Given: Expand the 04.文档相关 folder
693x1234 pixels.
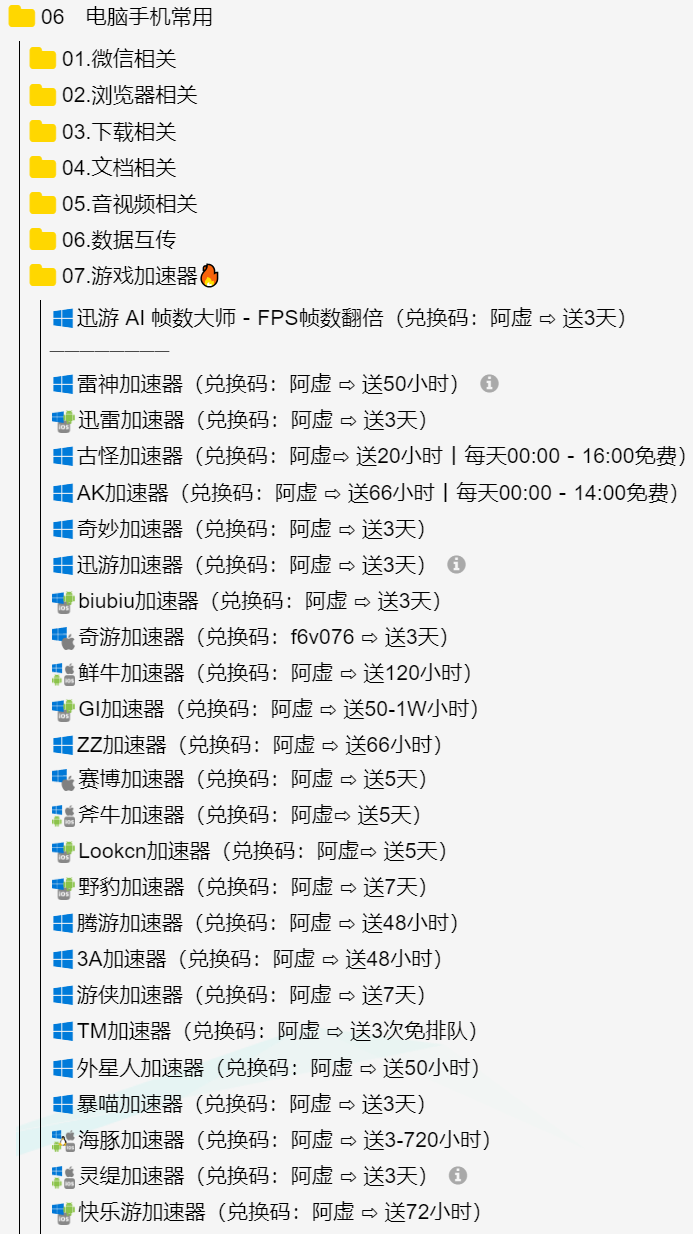Looking at the screenshot, I should [x=103, y=167].
